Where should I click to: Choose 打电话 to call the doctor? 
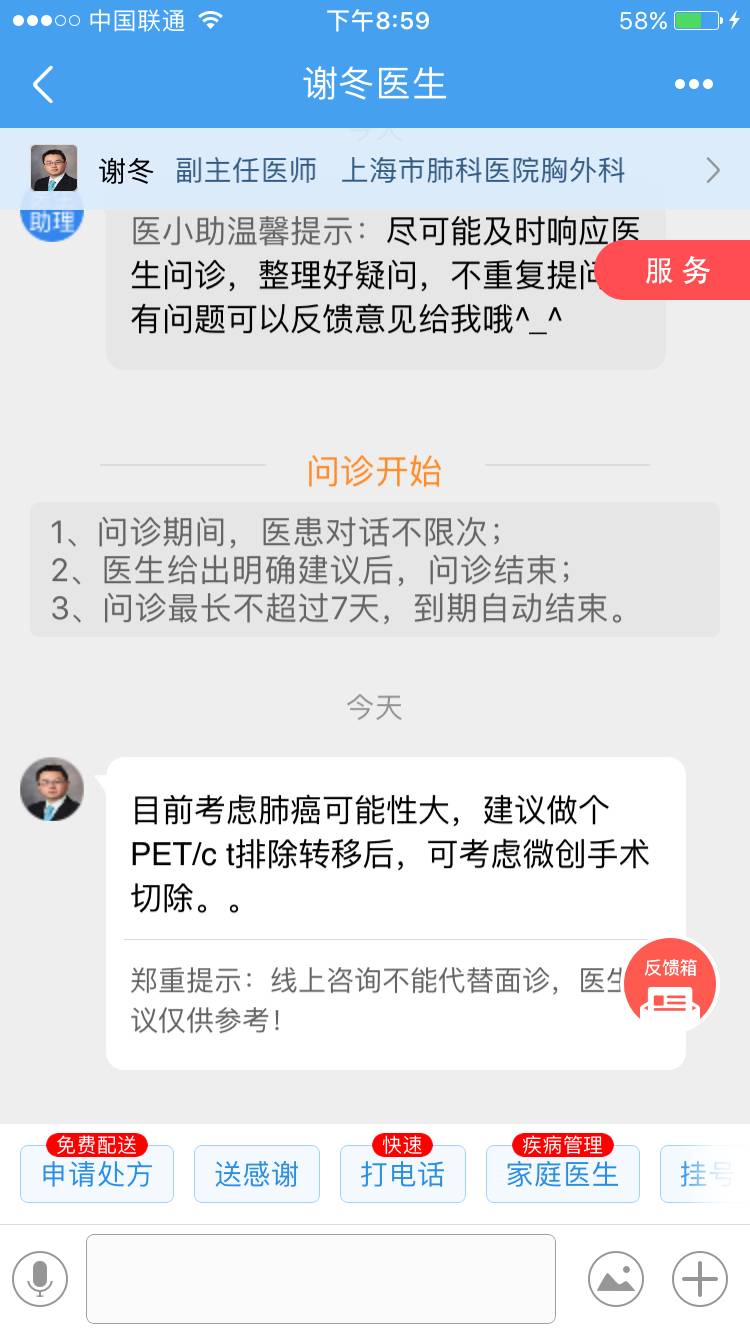click(402, 1173)
